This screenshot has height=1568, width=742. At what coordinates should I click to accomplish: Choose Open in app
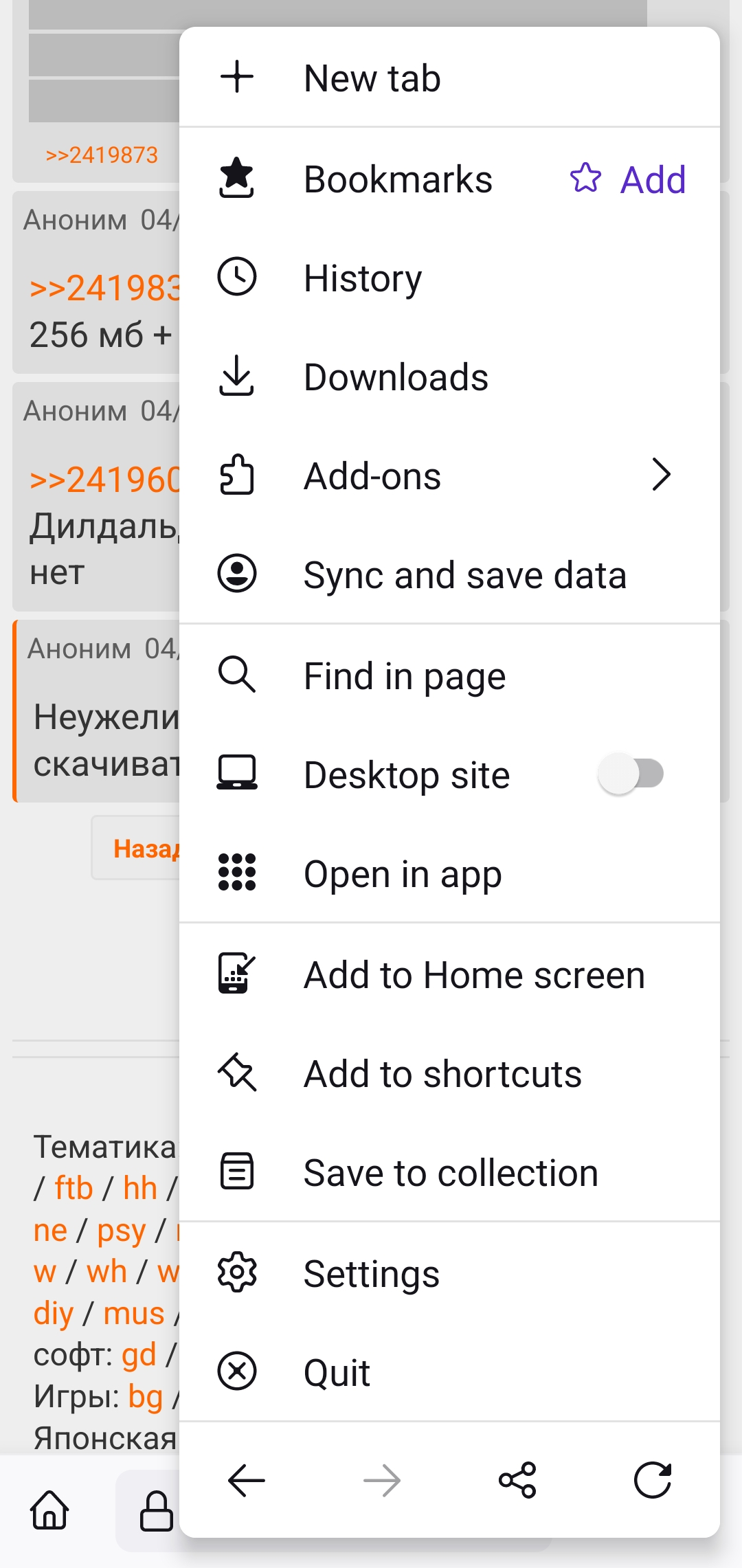449,873
